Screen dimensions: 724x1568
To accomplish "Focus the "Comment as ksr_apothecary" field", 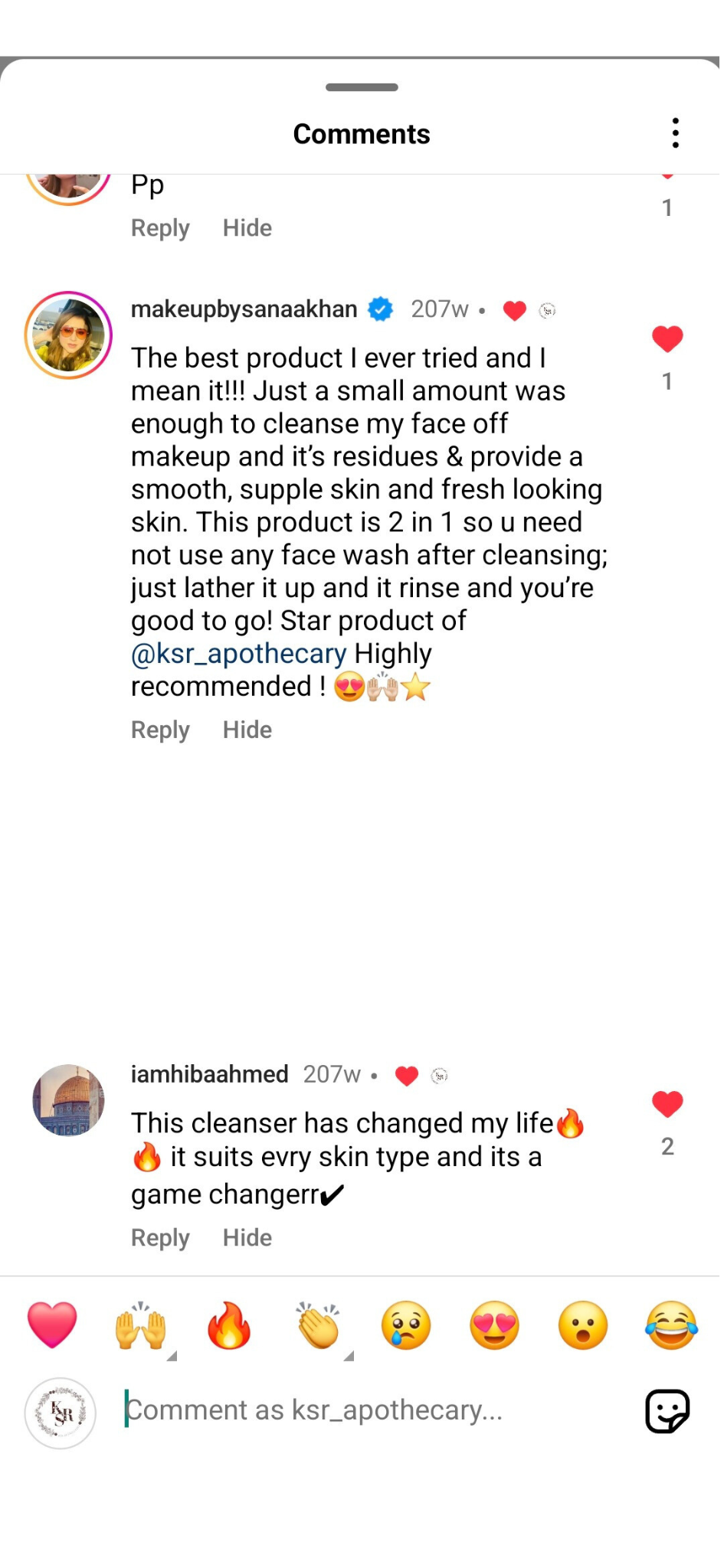I will pos(368,1410).
